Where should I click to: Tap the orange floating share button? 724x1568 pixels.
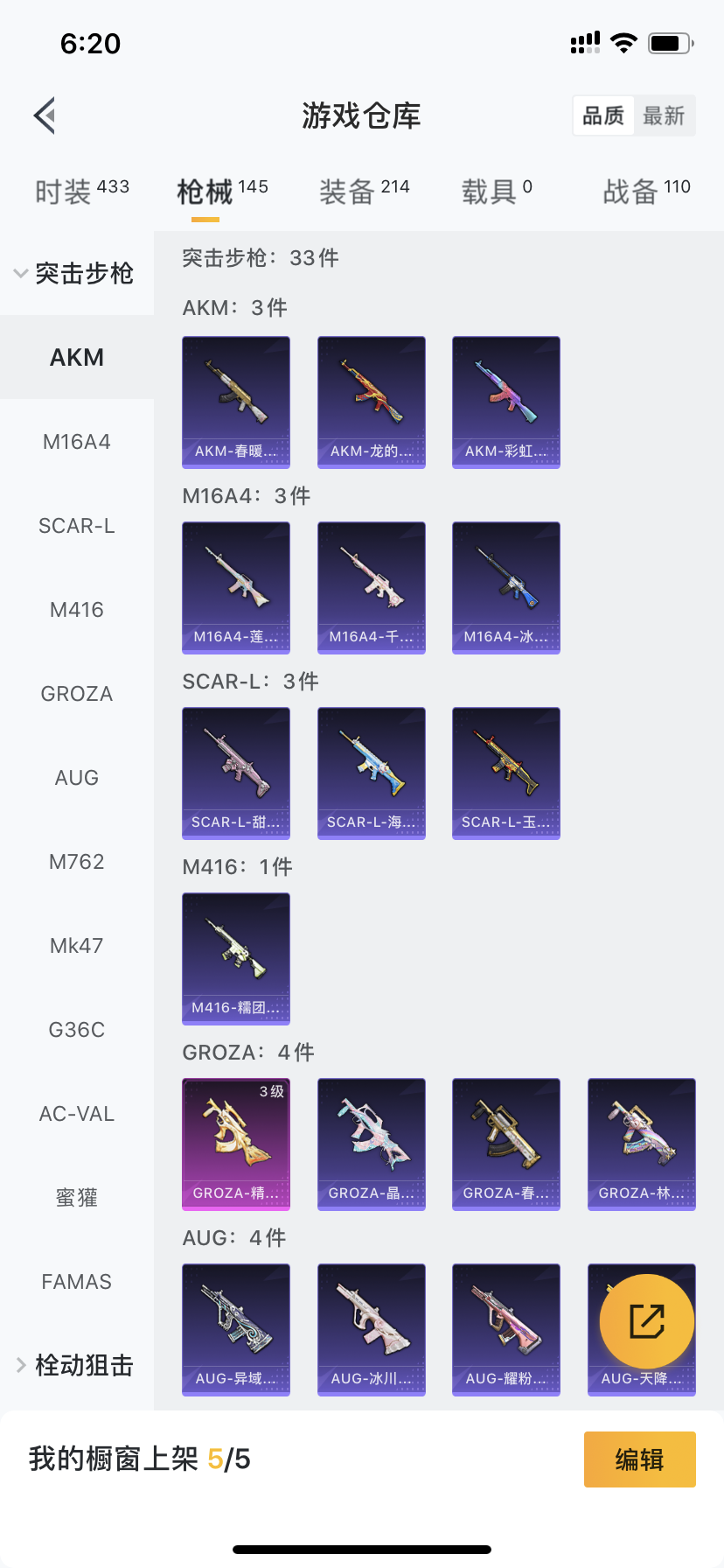point(647,1321)
